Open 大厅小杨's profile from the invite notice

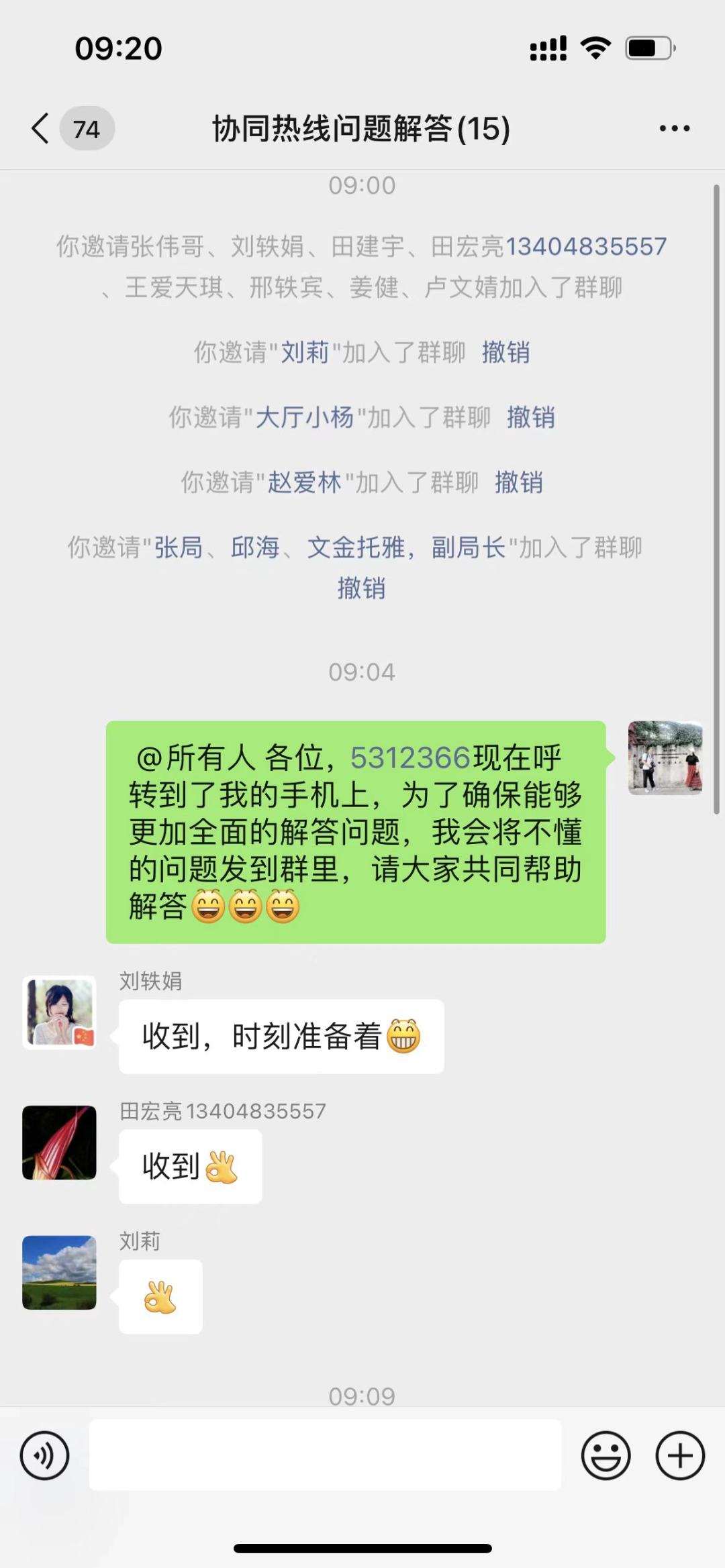tap(305, 417)
